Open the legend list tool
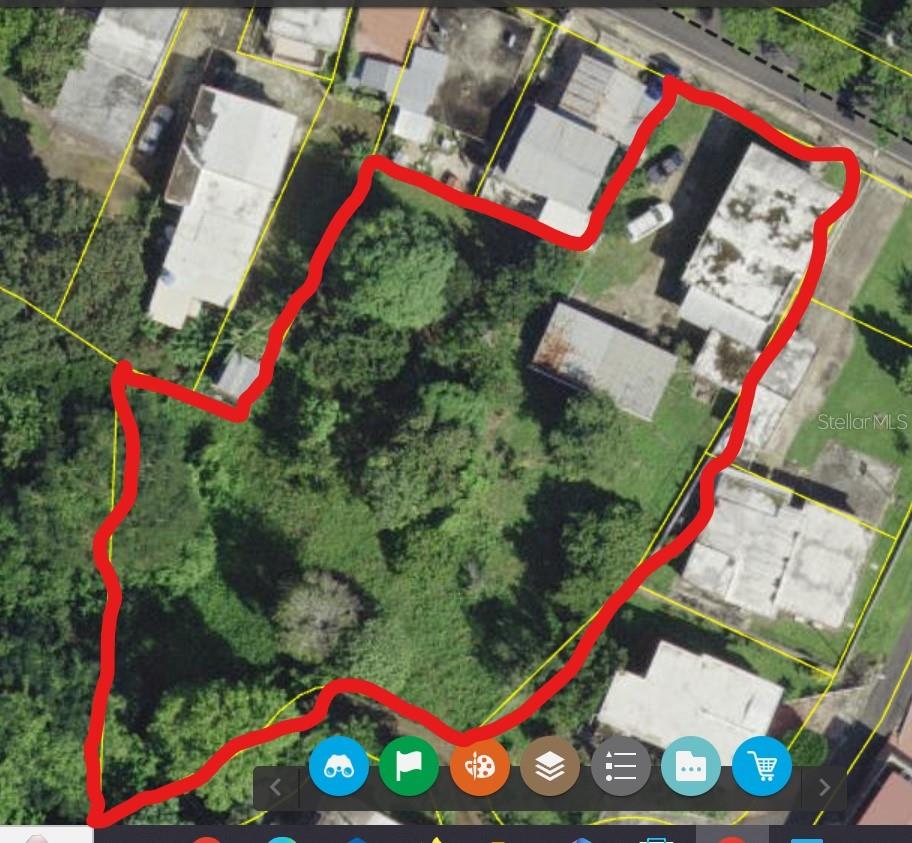The image size is (912, 843). 621,767
